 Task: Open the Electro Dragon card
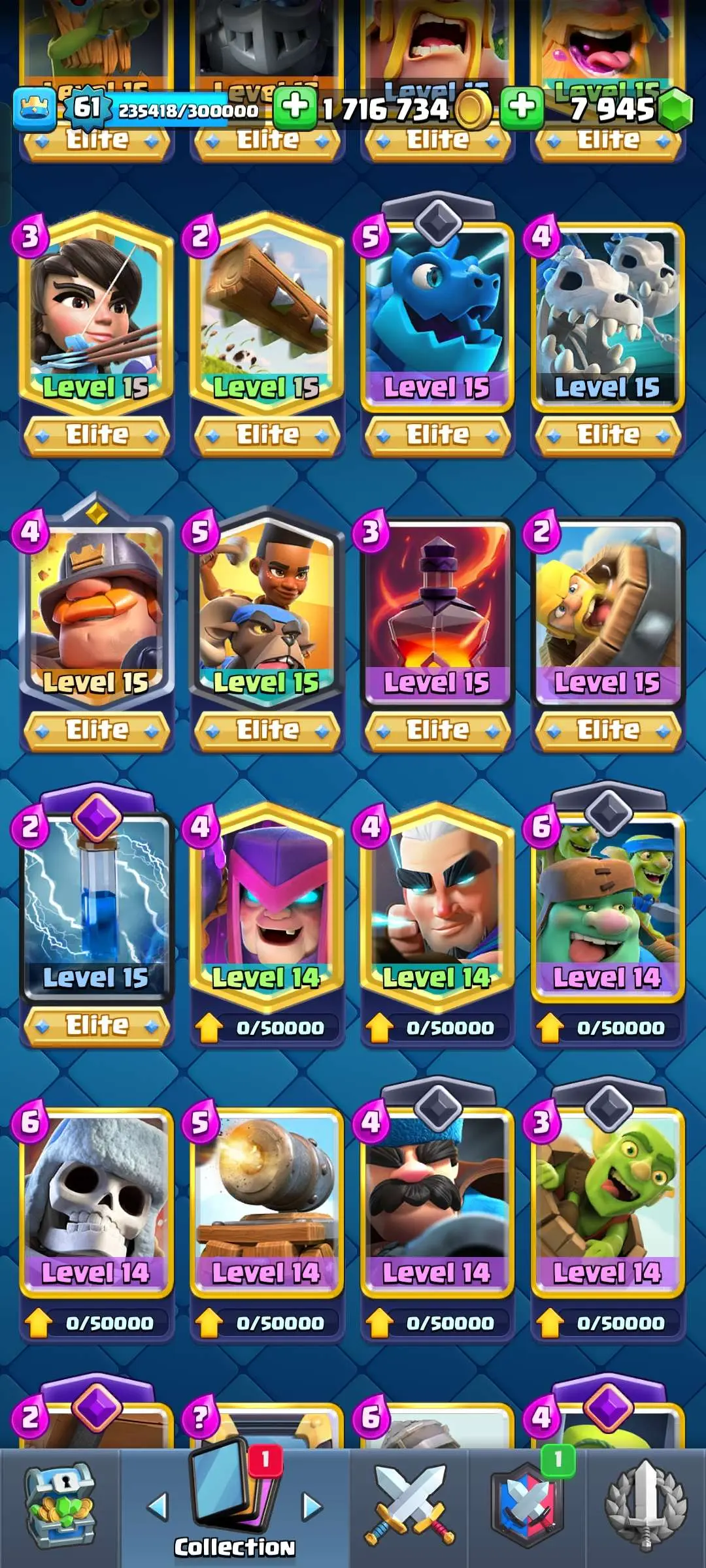(437, 314)
